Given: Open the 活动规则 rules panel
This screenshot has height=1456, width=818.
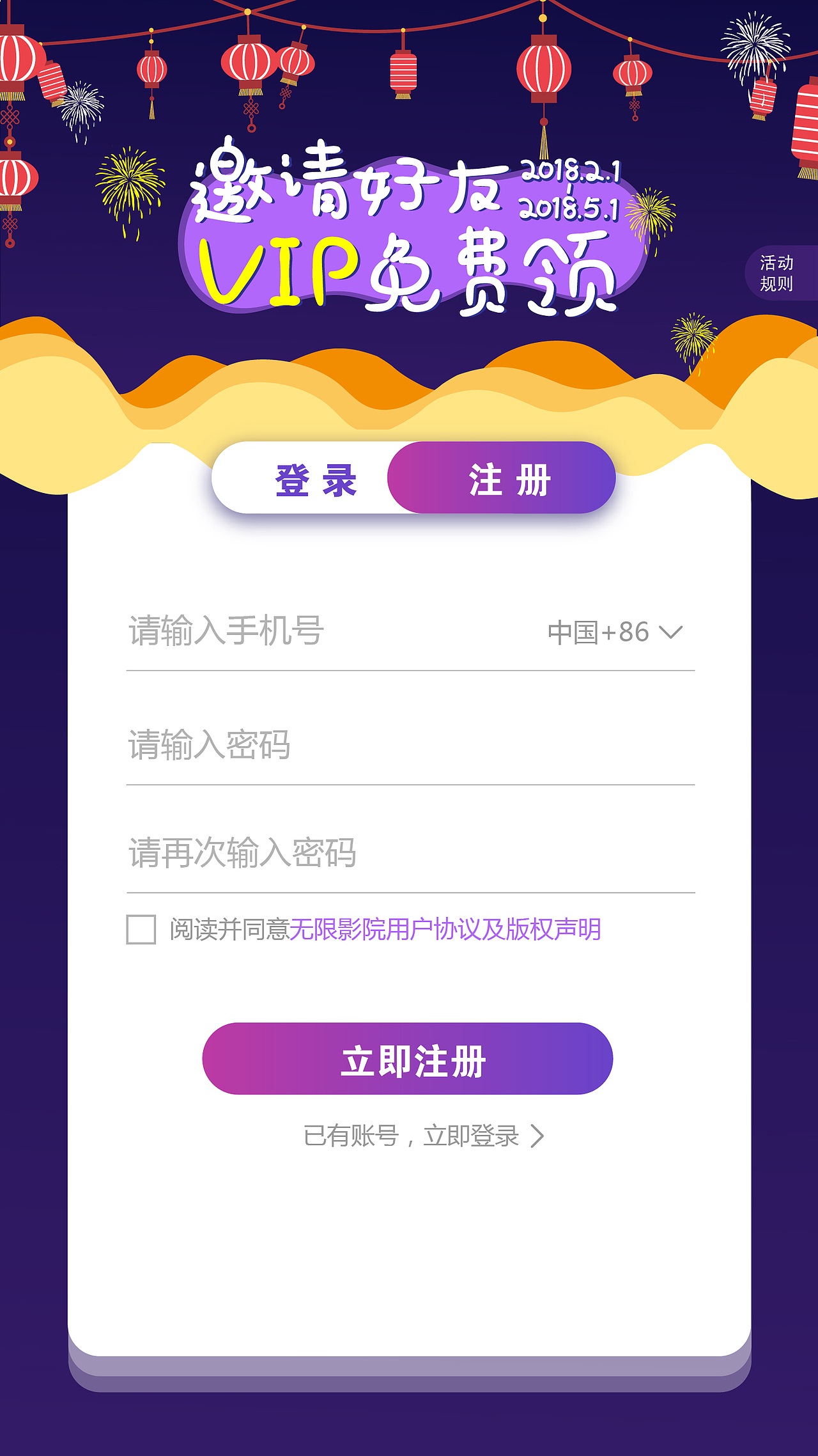Looking at the screenshot, I should 775,269.
